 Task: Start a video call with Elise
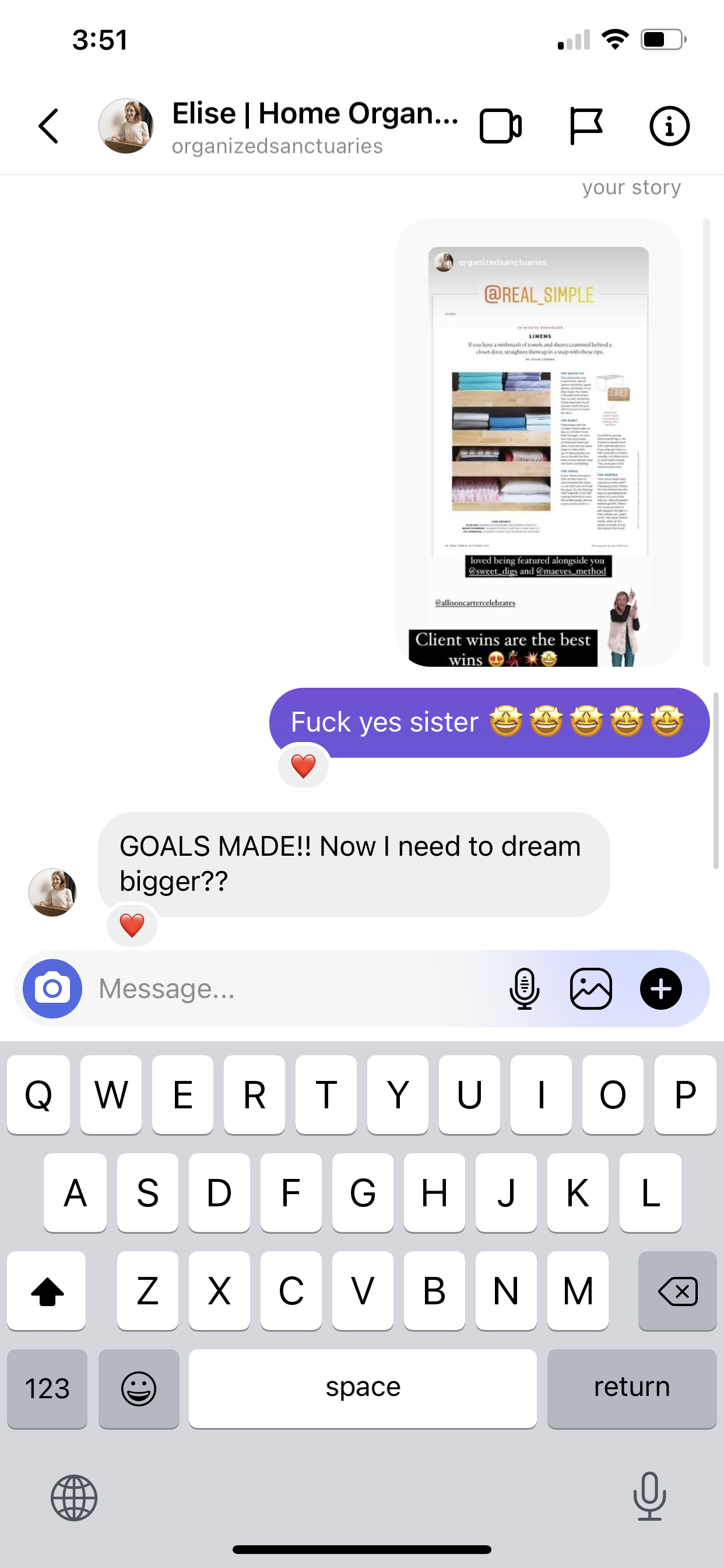click(x=500, y=126)
